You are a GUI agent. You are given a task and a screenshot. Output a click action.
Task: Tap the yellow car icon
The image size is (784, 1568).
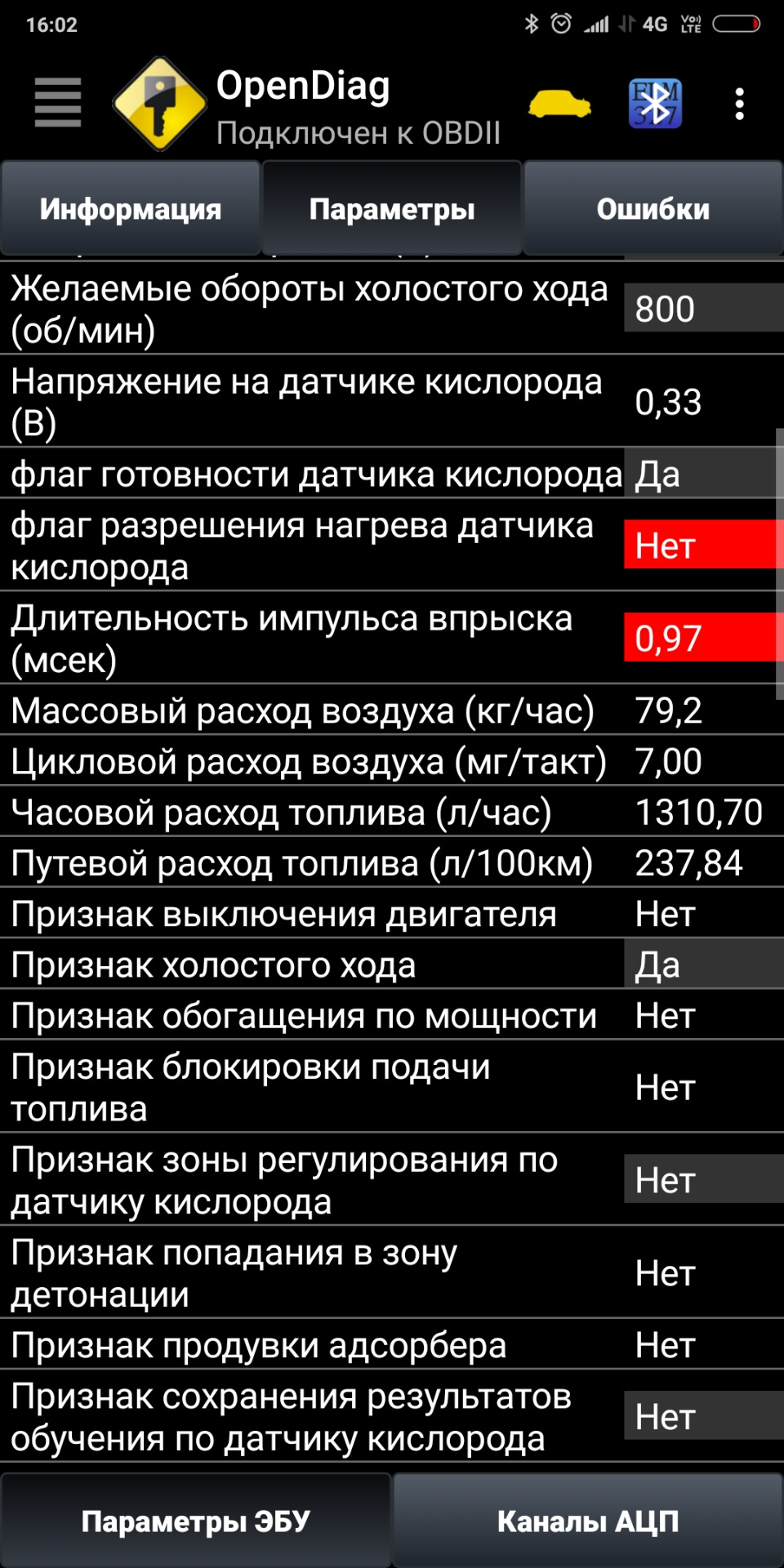[x=559, y=105]
